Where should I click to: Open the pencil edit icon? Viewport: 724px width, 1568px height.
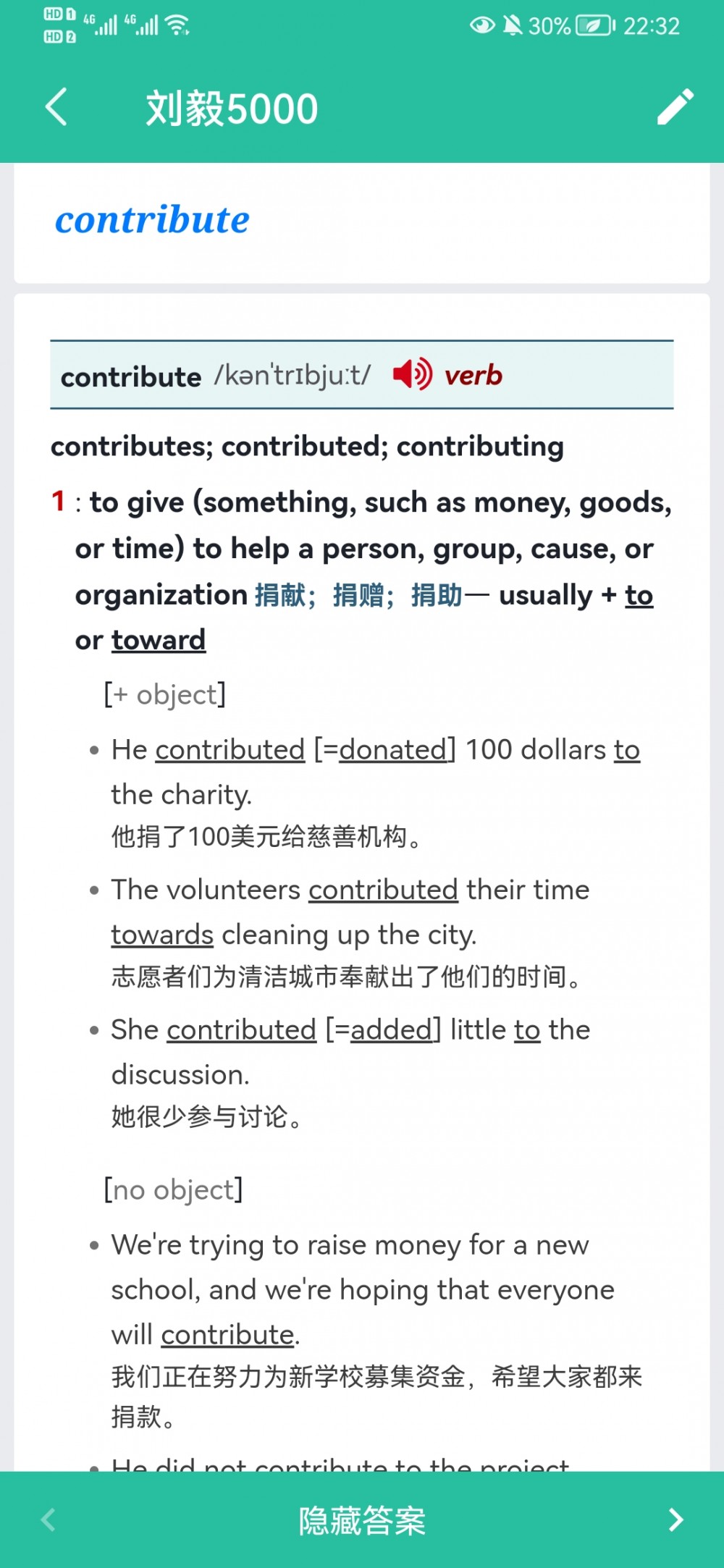[675, 107]
